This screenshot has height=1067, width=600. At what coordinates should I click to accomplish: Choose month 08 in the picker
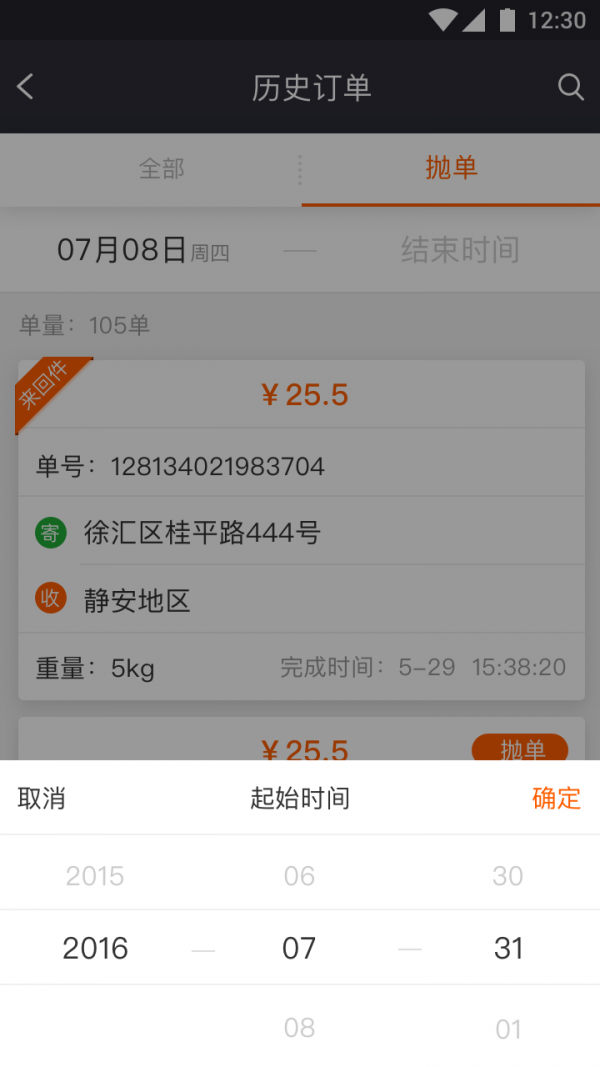point(299,1027)
